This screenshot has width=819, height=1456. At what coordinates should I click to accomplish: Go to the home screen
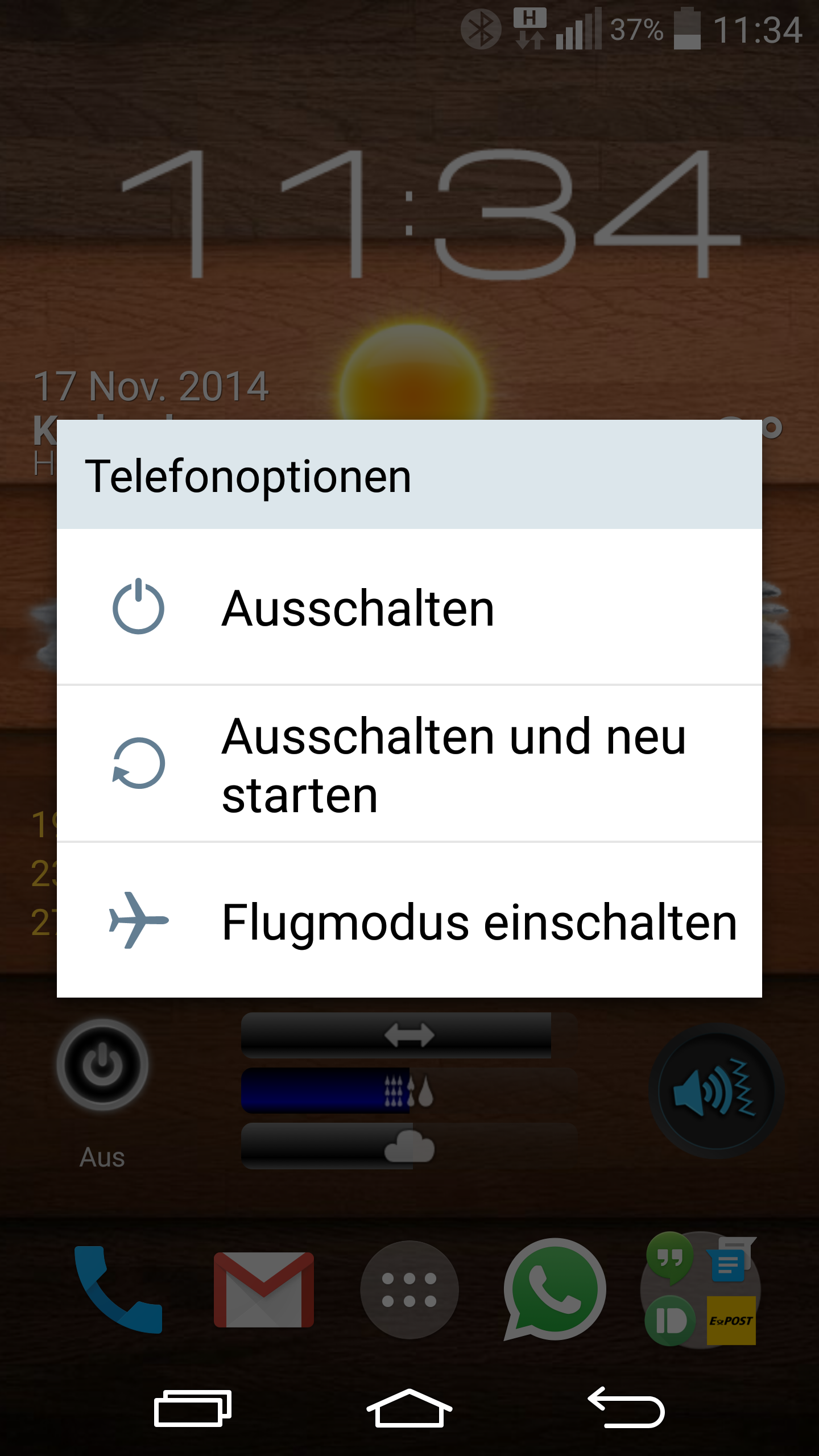click(409, 1407)
